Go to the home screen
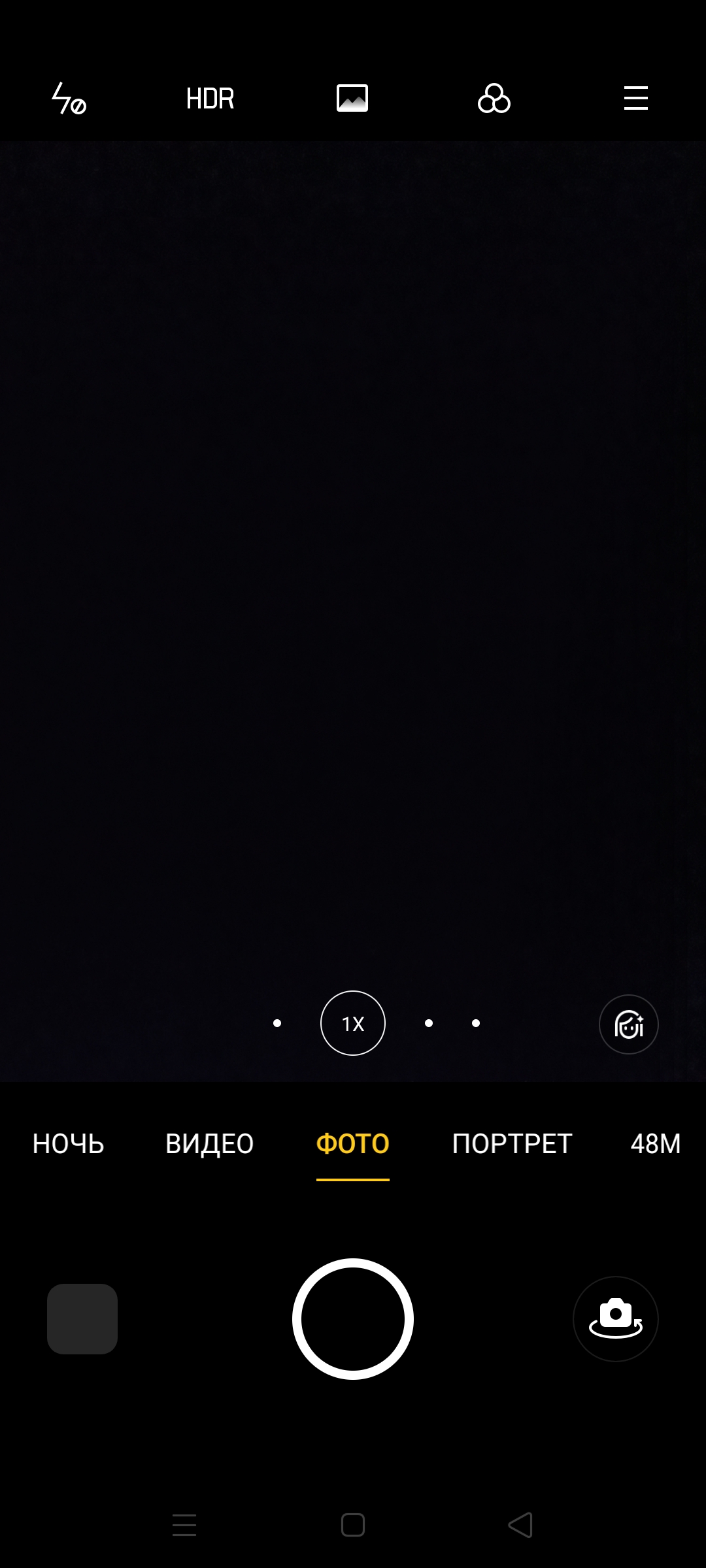 click(353, 1526)
